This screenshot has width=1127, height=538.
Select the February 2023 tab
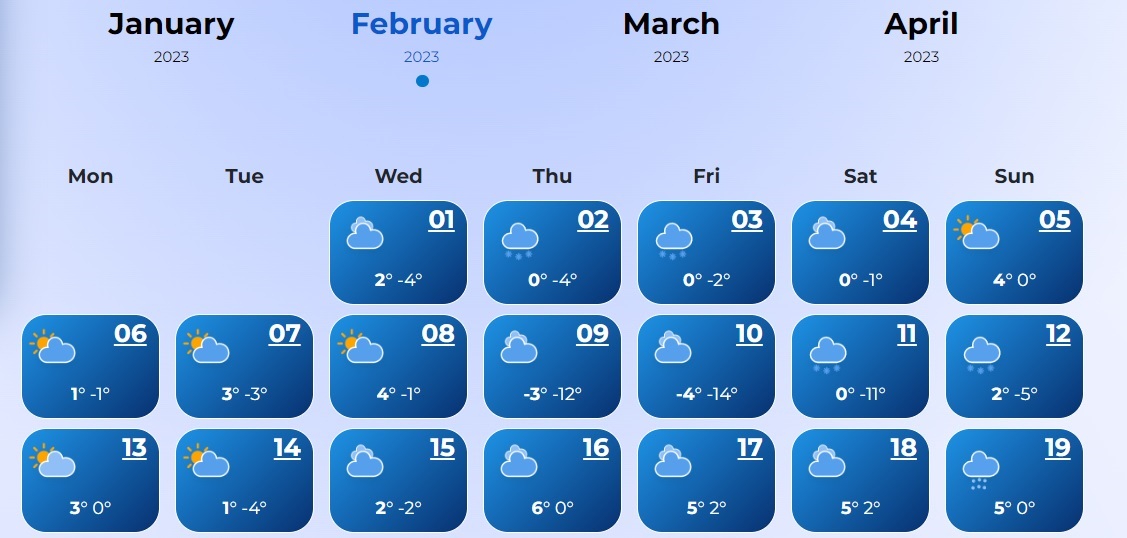421,34
